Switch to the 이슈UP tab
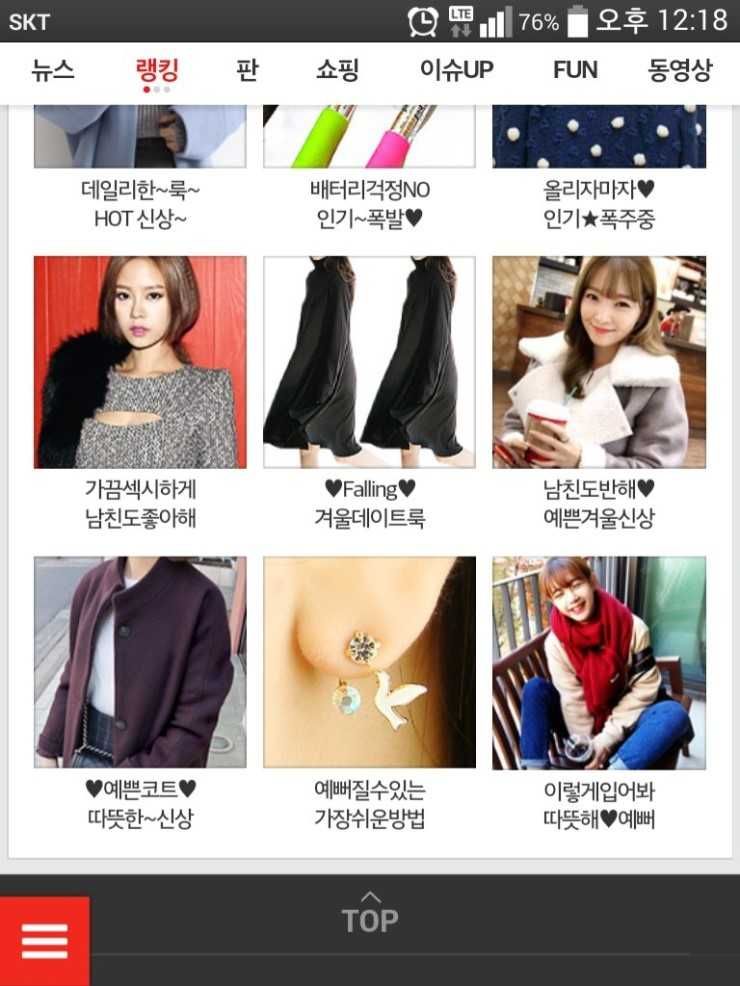This screenshot has height=986, width=740. pos(456,71)
